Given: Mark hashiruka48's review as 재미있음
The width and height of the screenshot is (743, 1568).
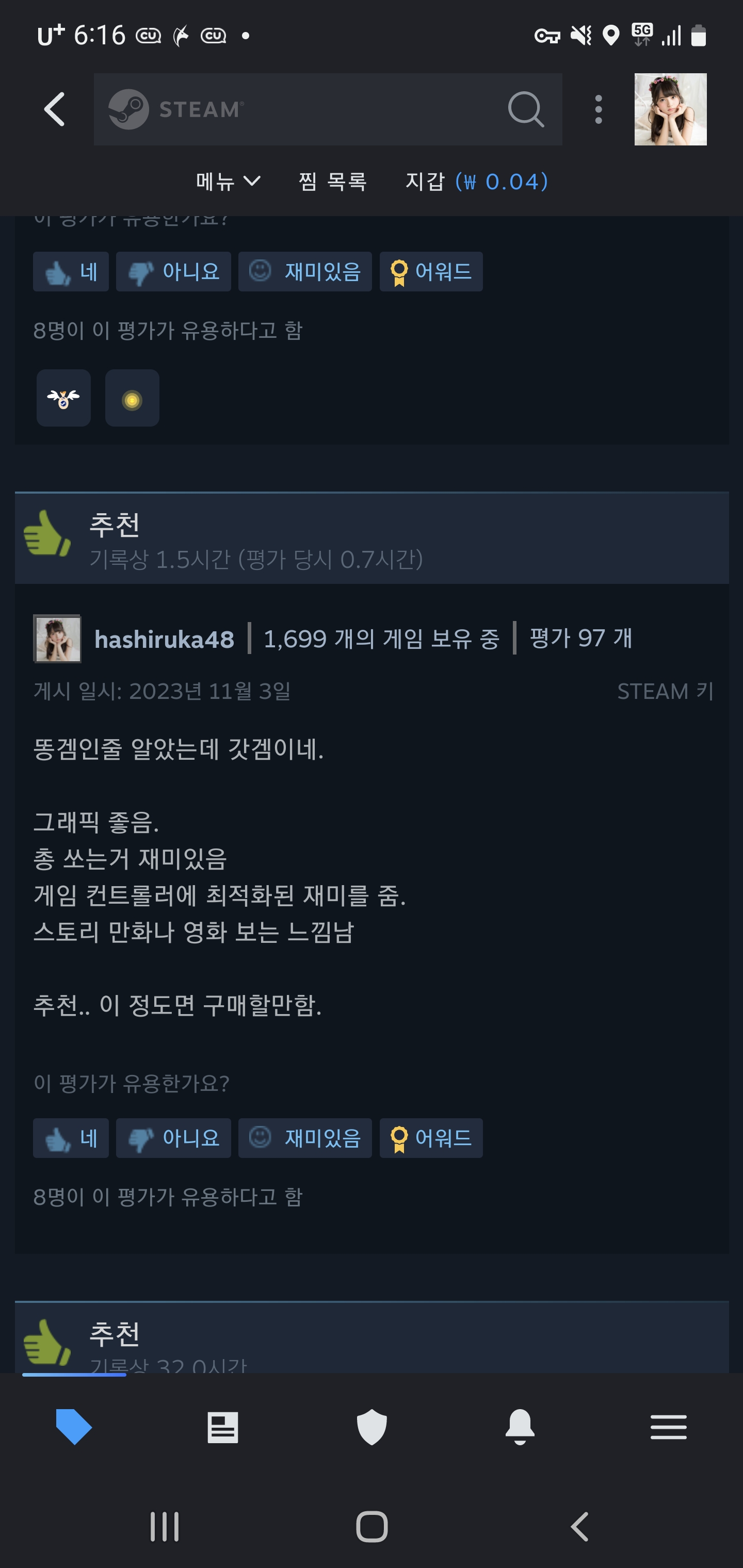Looking at the screenshot, I should [x=305, y=1138].
